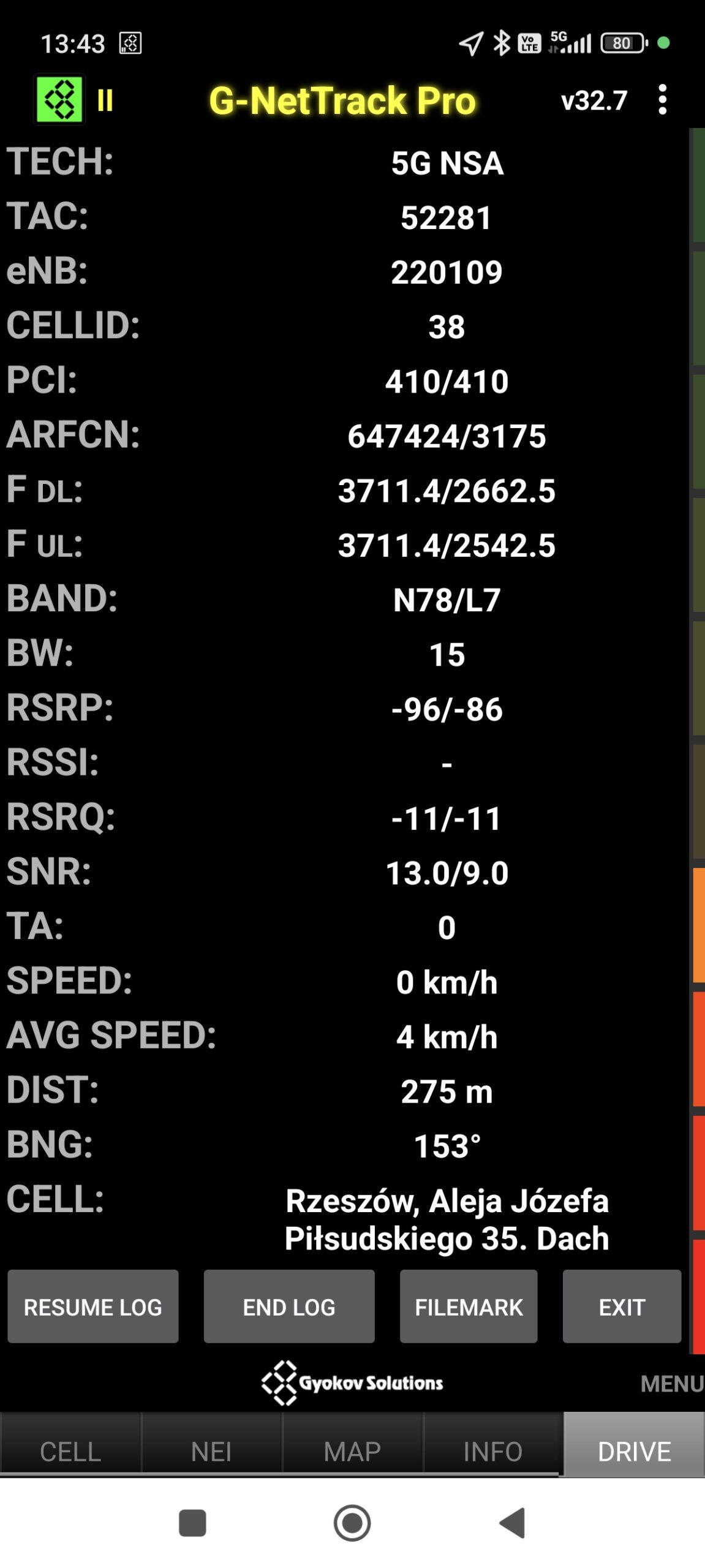The width and height of the screenshot is (705, 1568).
Task: Open the three-dot overflow menu
Action: tap(662, 100)
